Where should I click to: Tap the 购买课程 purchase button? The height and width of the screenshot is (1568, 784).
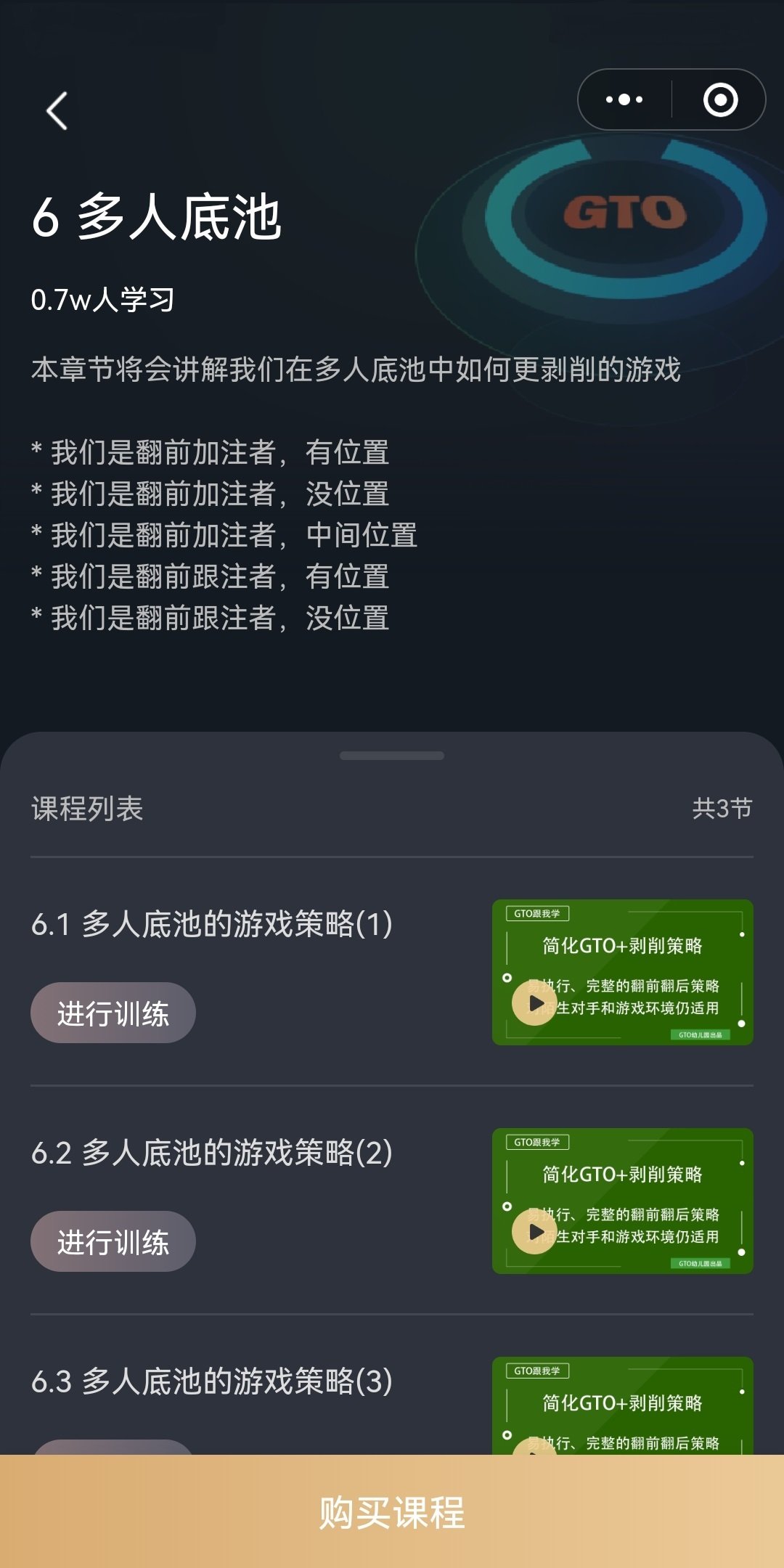pos(392,1511)
